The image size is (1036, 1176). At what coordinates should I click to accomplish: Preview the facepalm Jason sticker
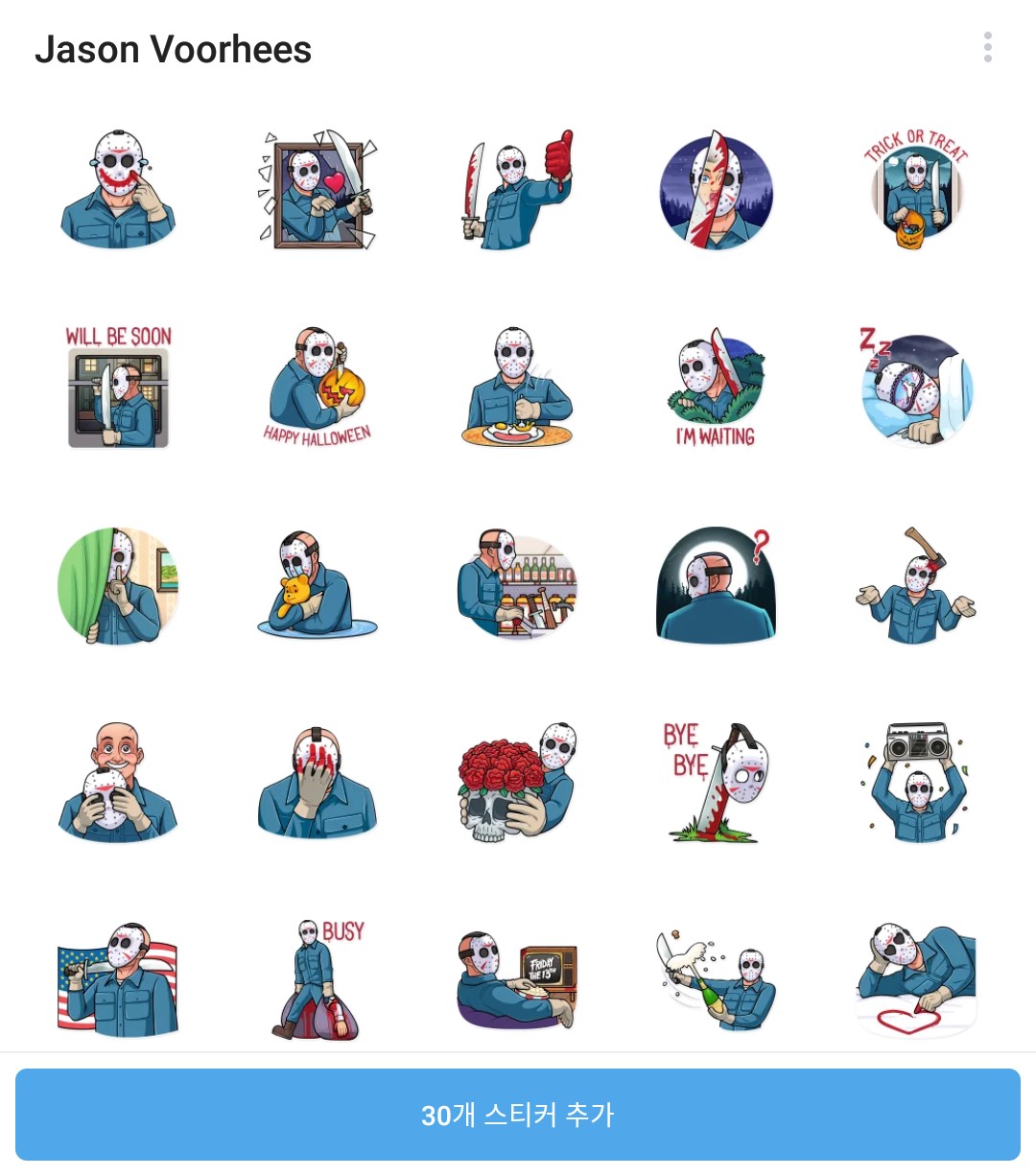click(318, 783)
